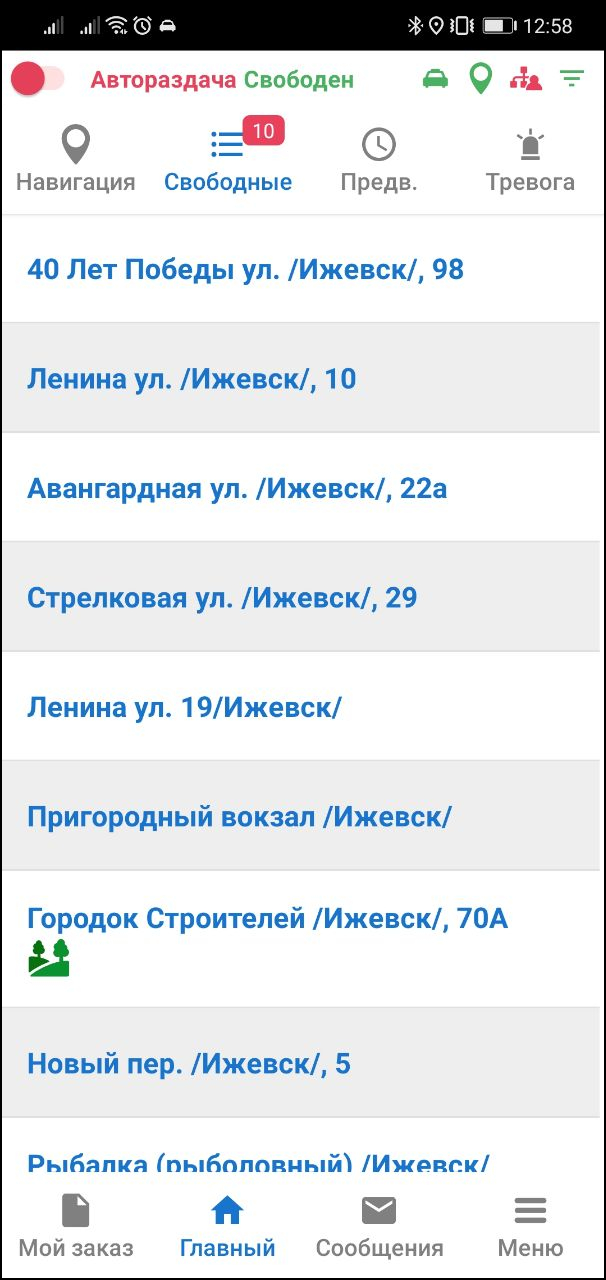The image size is (606, 1280).
Task: Switch to the Навигация tab
Action: (x=76, y=160)
